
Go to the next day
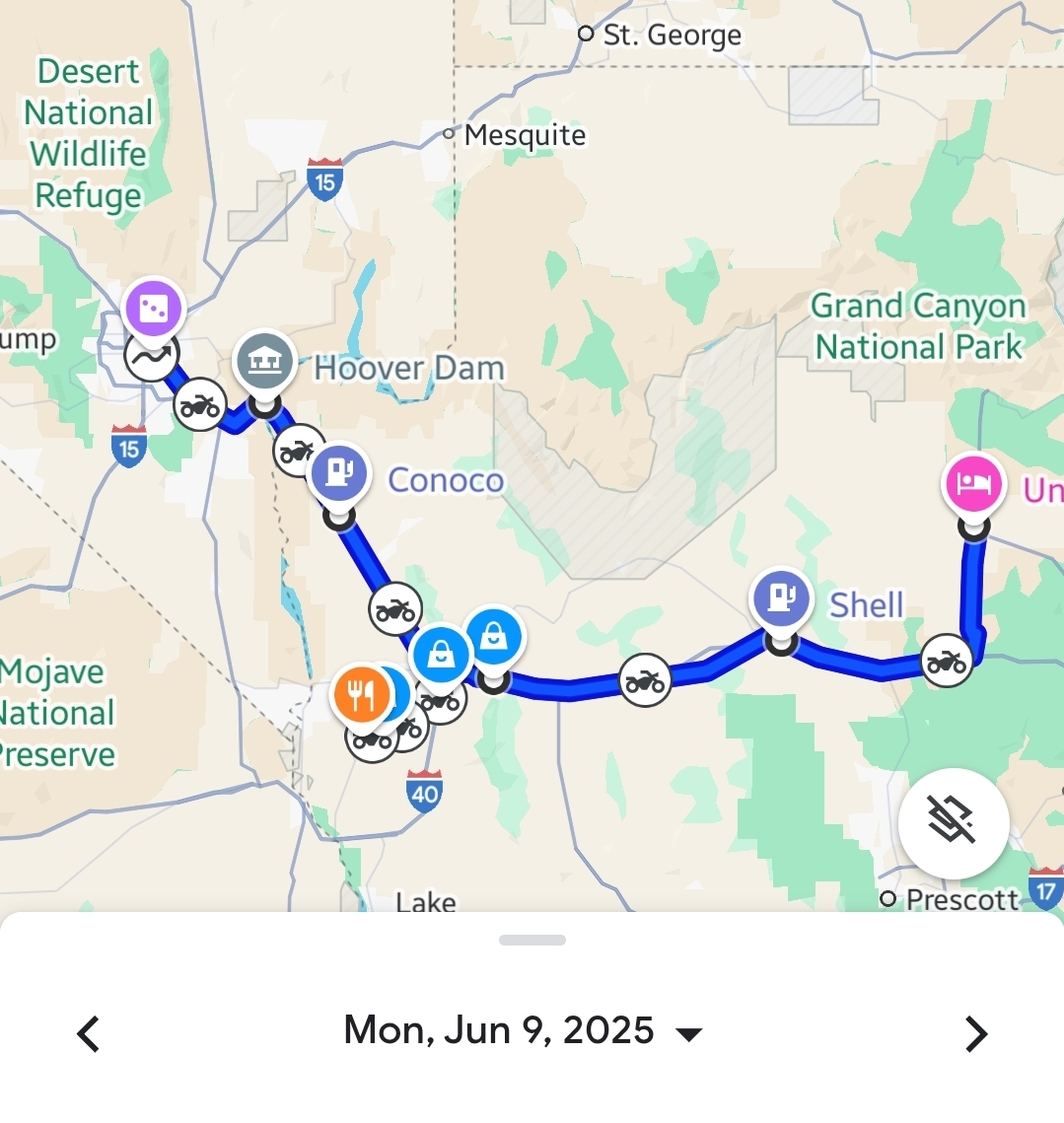tap(975, 1033)
